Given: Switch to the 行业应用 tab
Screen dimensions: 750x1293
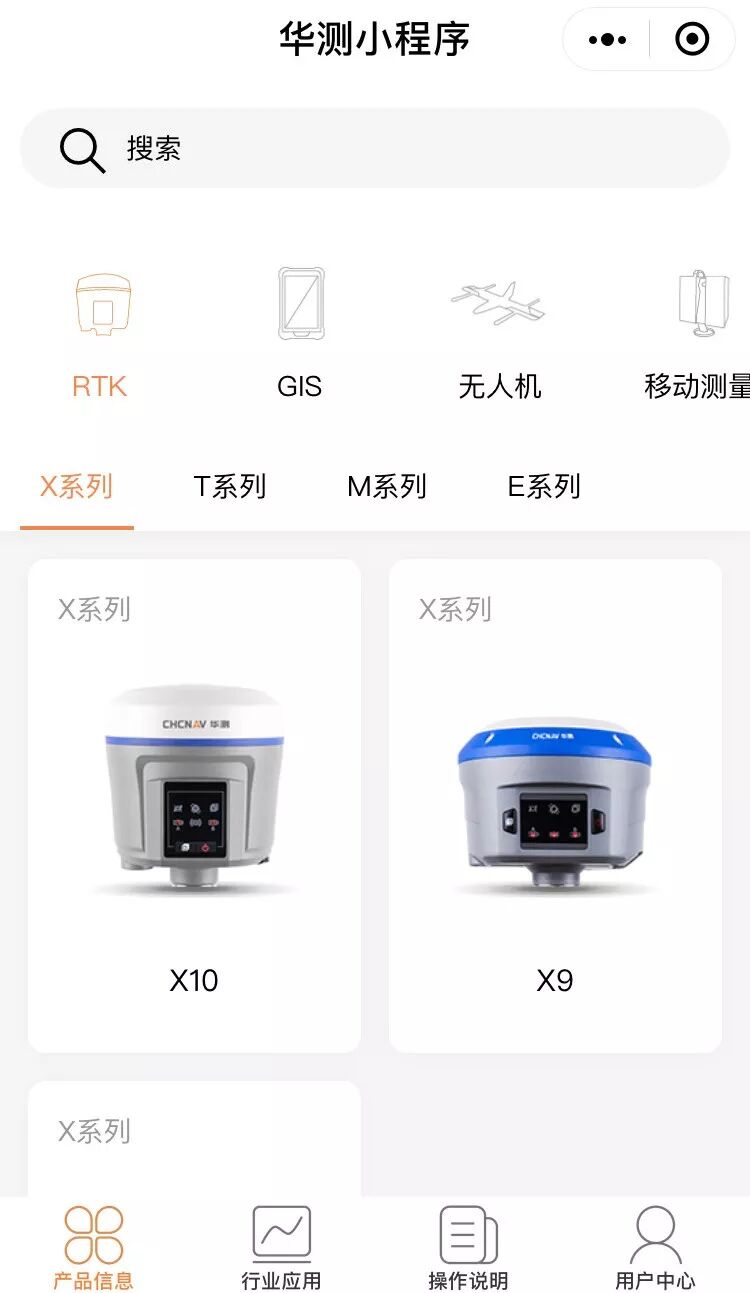Looking at the screenshot, I should pos(281,1247).
